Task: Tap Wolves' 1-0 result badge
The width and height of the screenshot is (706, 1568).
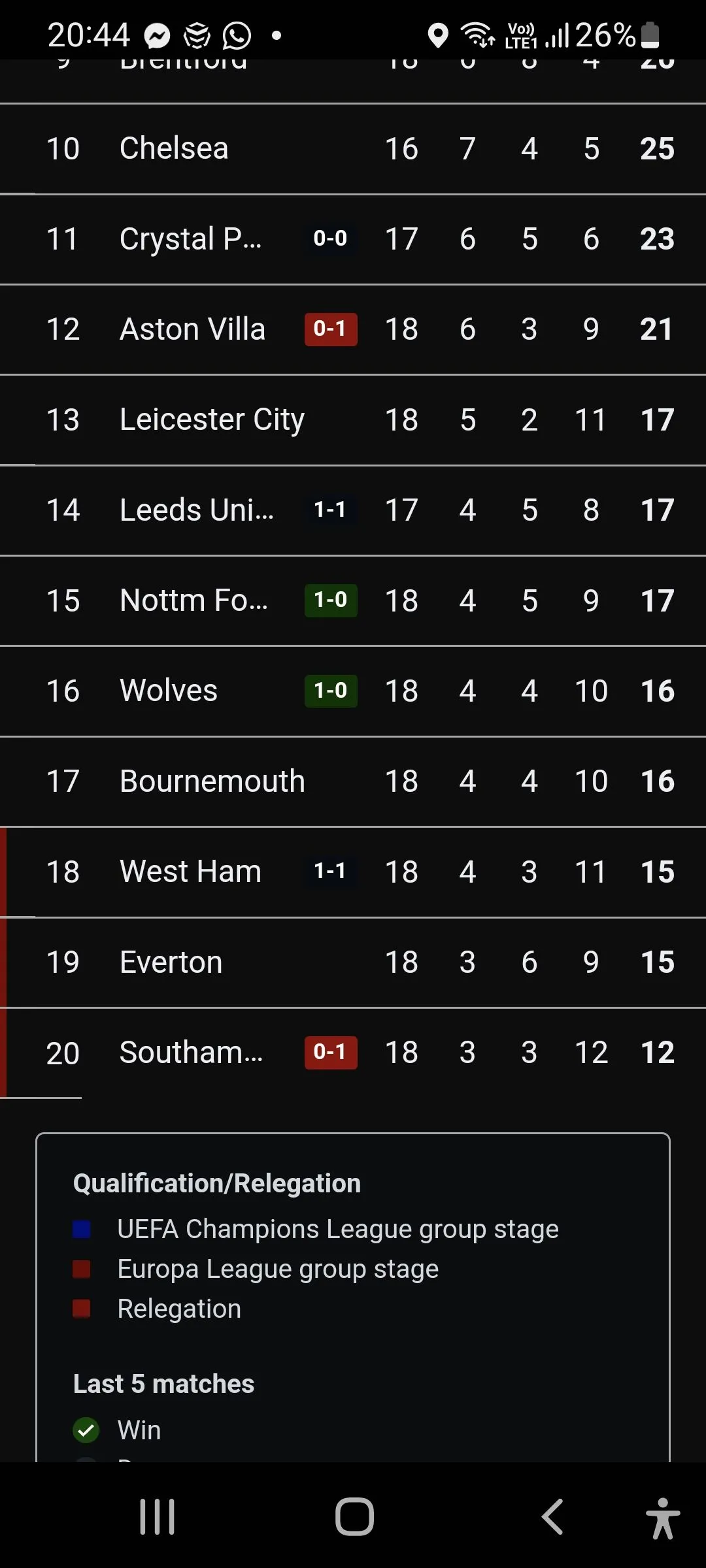Action: pyautogui.click(x=331, y=691)
